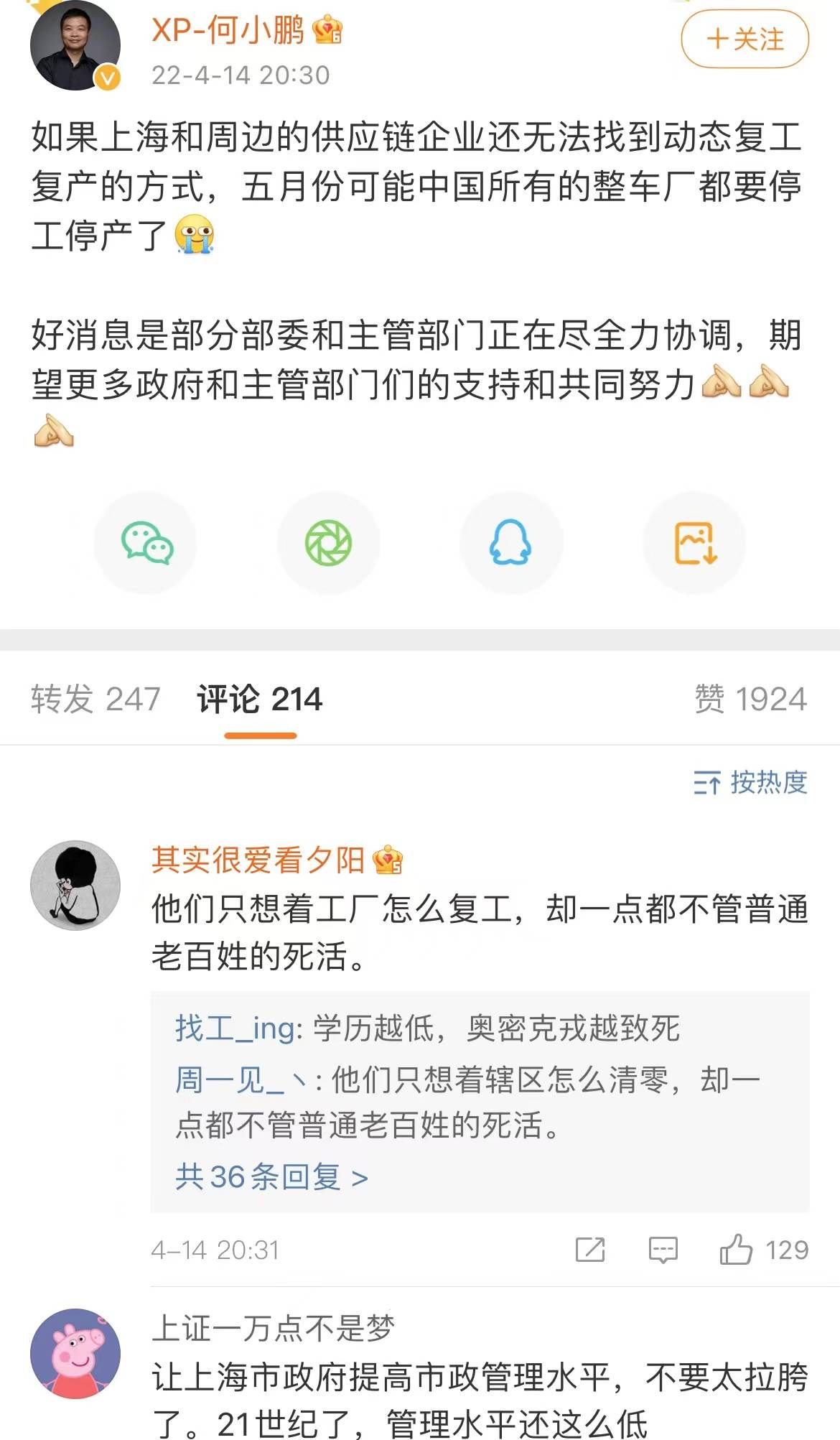Expand all 36 replies (共36条回复)
Screen dimensions: 840x1440
[x=271, y=1177]
